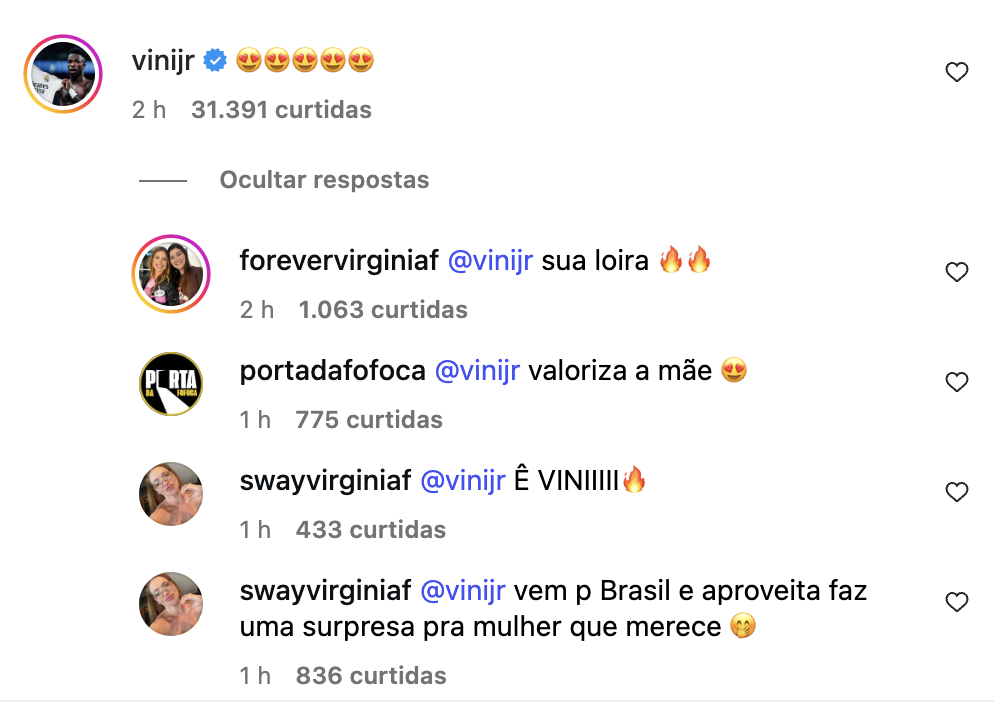The height and width of the screenshot is (706, 994).
Task: View the 836 curtidas on the last reply
Action: click(x=371, y=676)
